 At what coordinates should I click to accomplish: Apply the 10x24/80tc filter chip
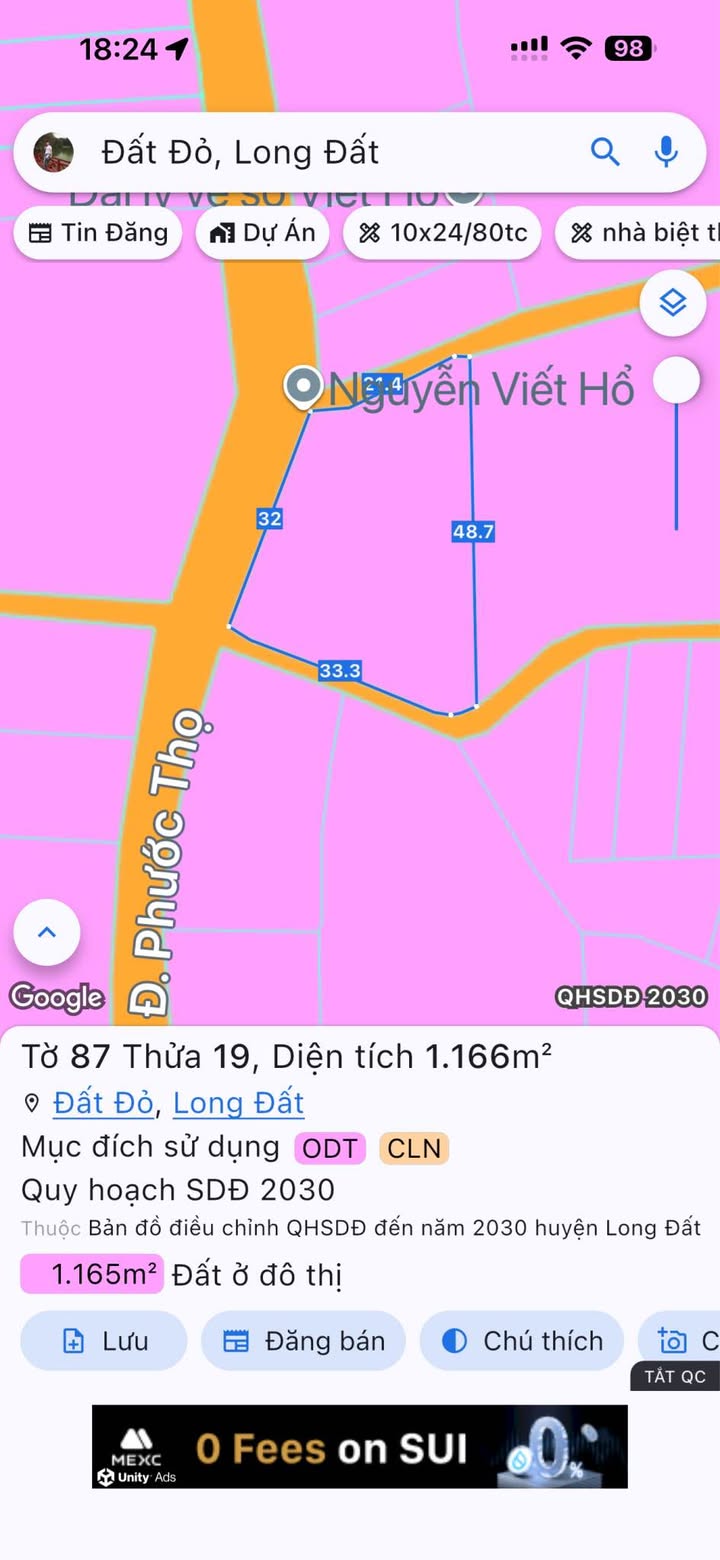coord(444,233)
